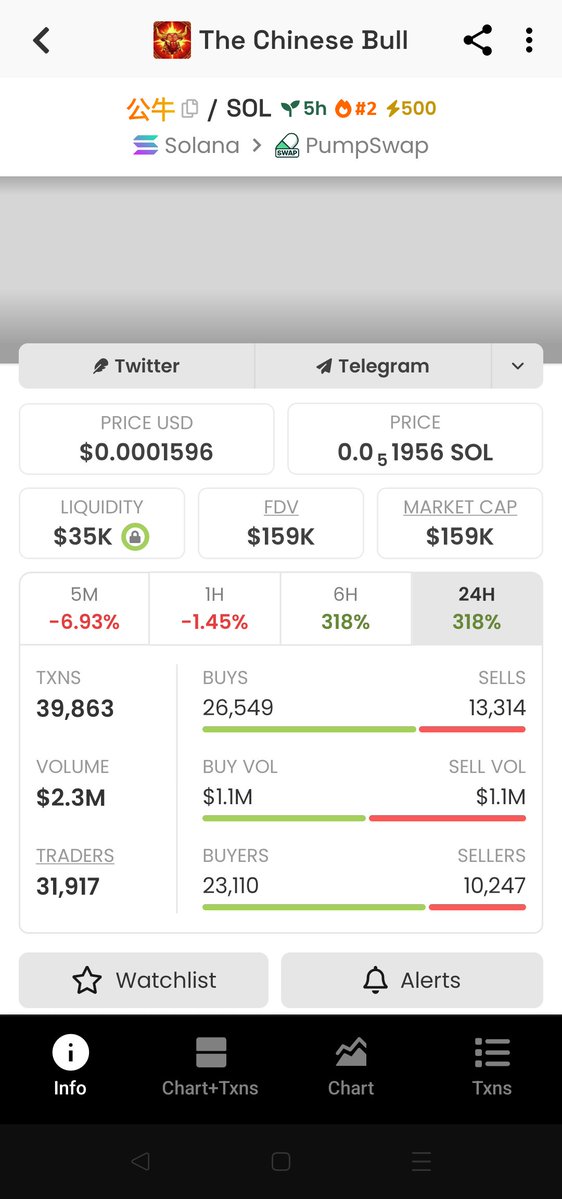The height and width of the screenshot is (1199, 562).
Task: Switch to the Chart tab
Action: click(x=351, y=1067)
